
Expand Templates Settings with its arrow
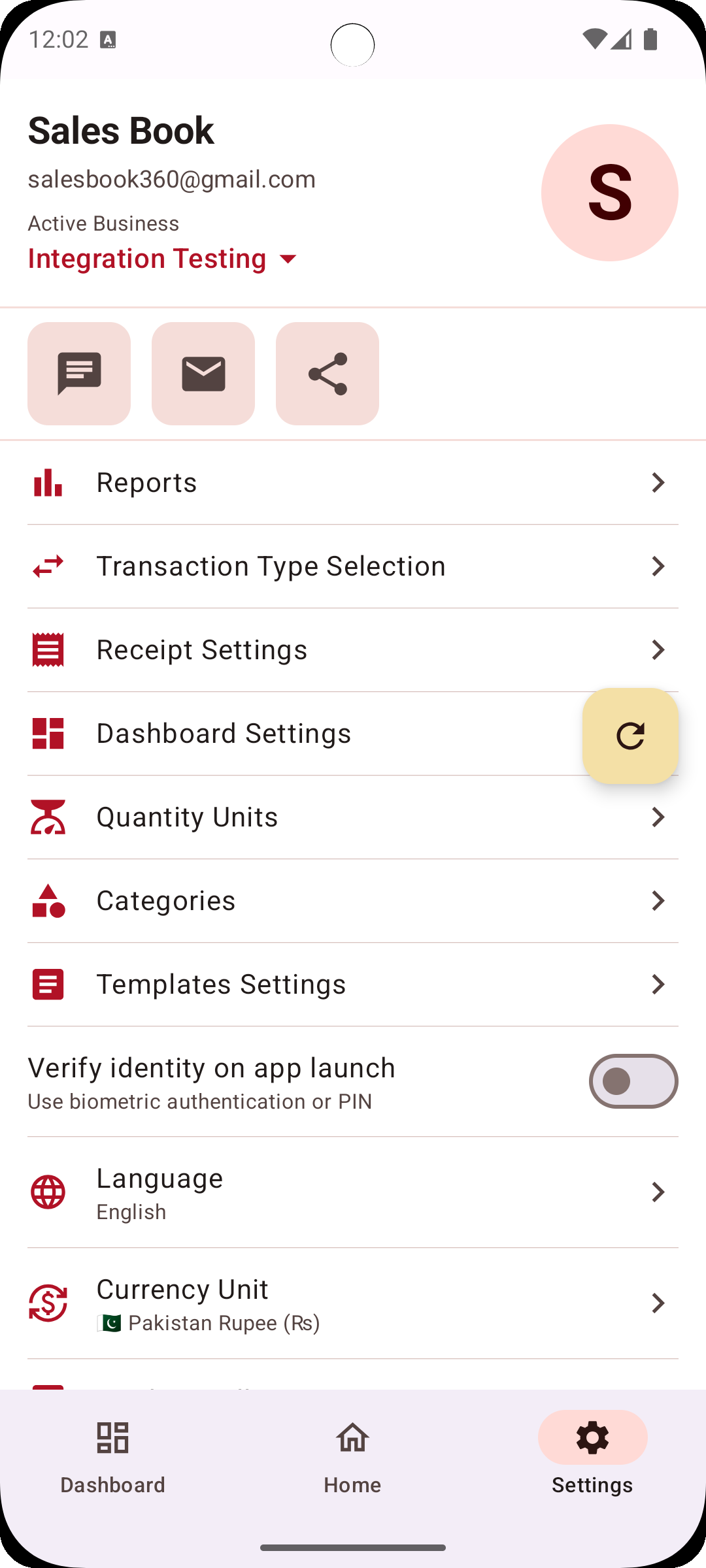point(658,984)
